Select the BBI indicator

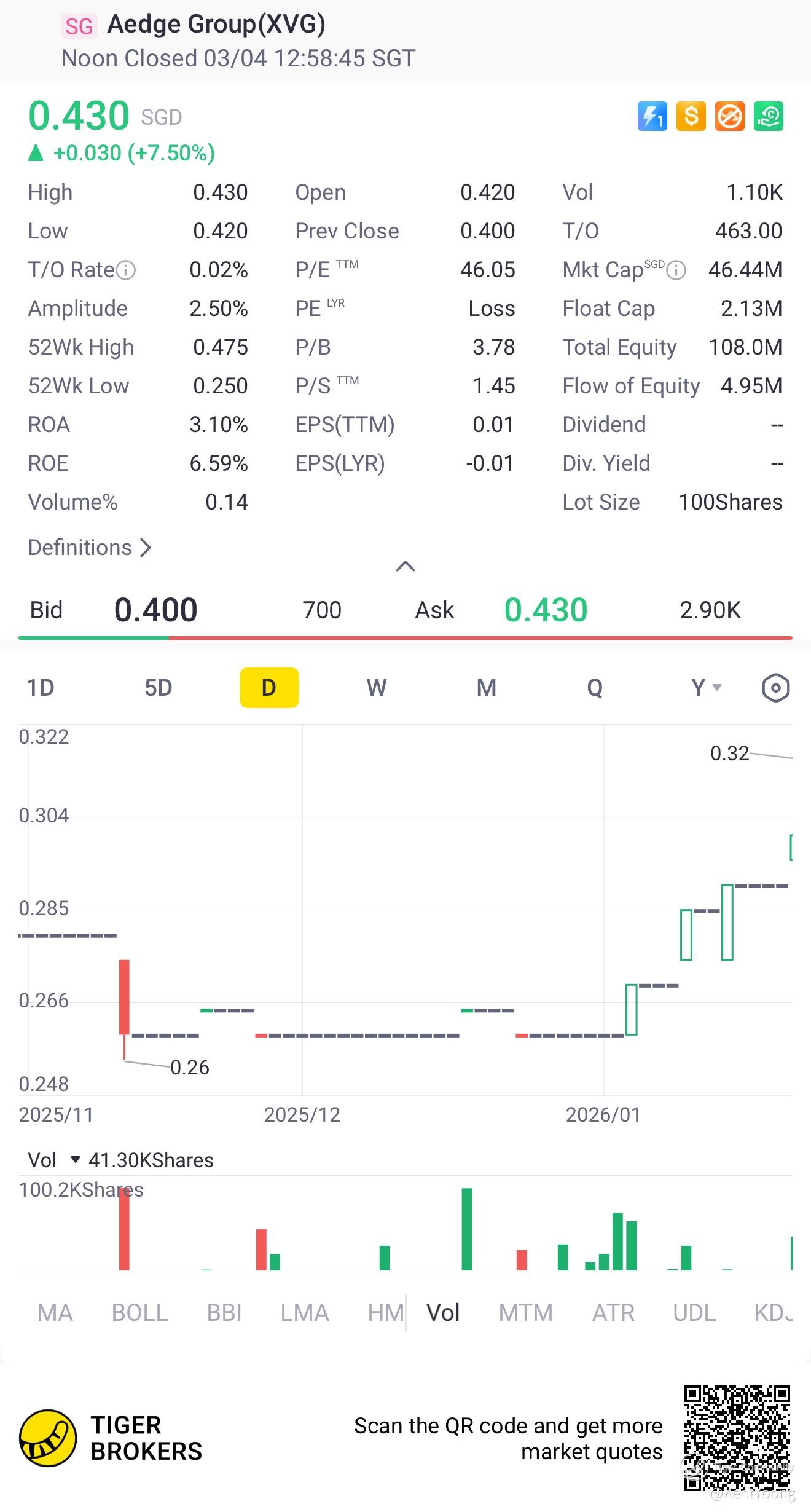click(x=224, y=1313)
